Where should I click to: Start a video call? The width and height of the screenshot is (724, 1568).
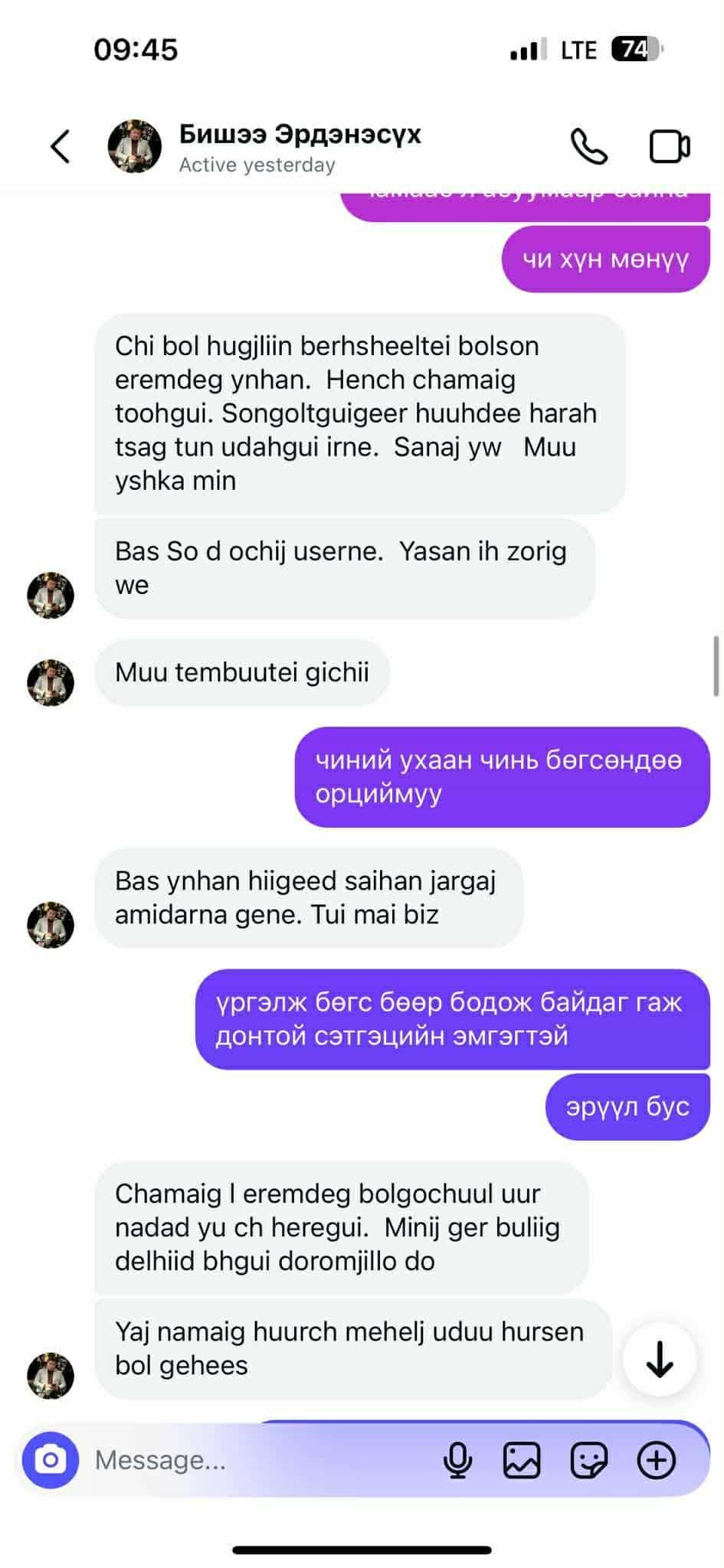667,145
